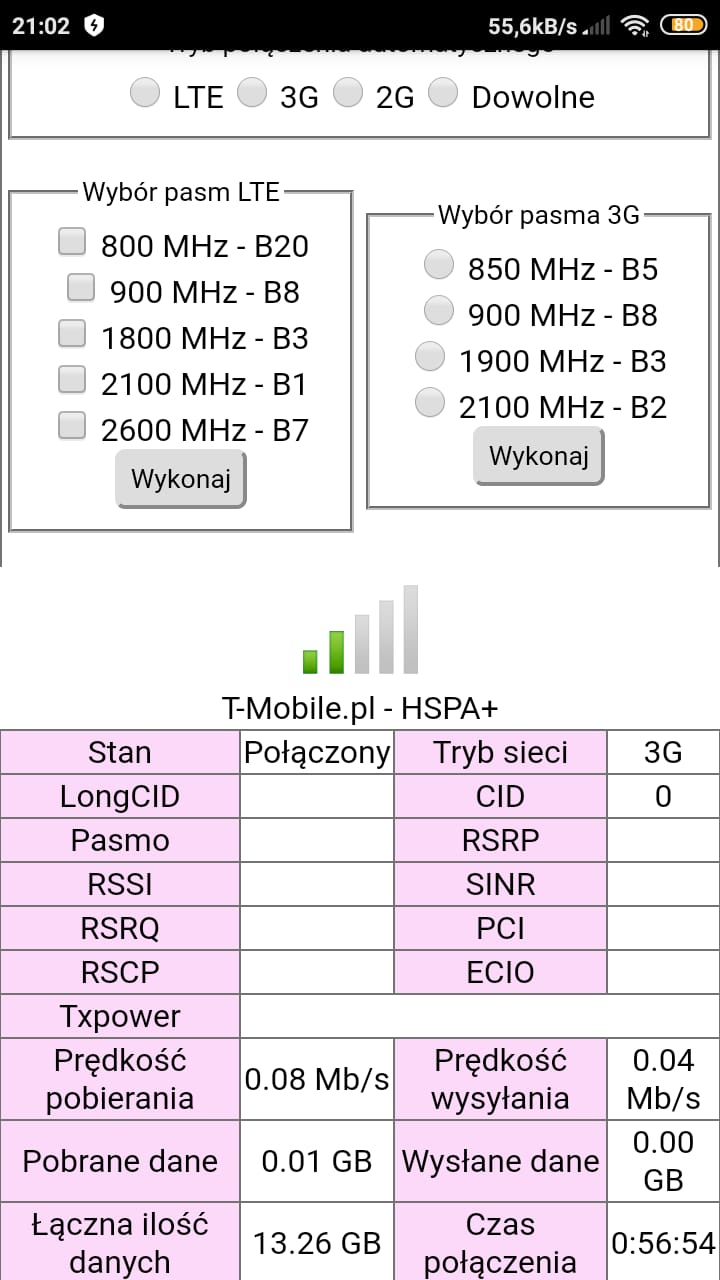Tick the 900 MHz - B8 LTE checkbox
Image resolution: width=720 pixels, height=1280 pixels.
coord(81,288)
